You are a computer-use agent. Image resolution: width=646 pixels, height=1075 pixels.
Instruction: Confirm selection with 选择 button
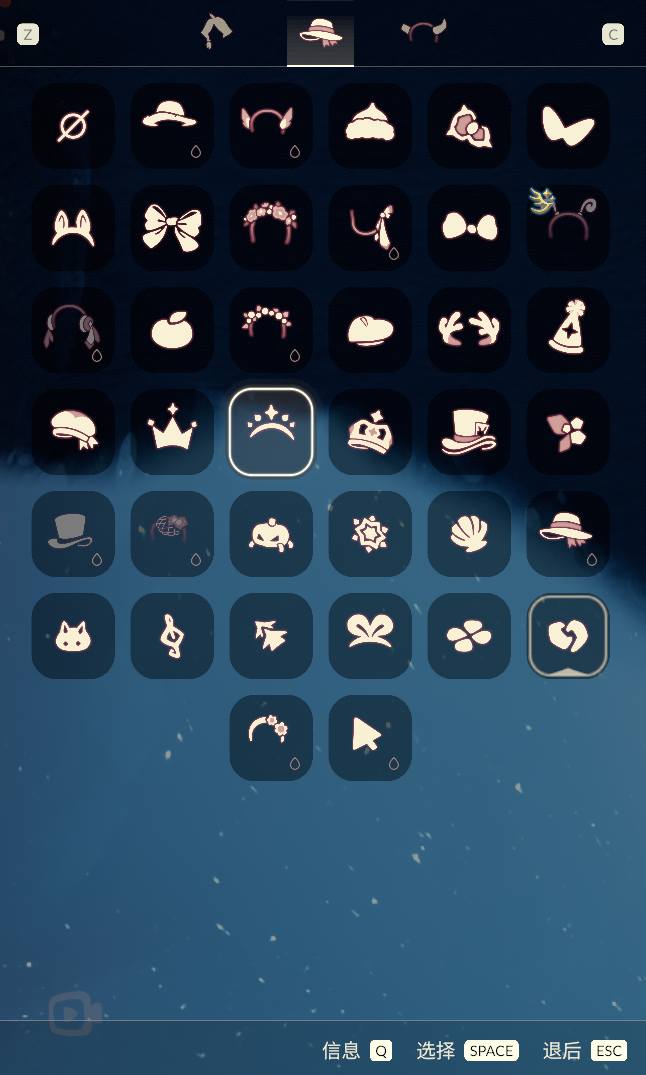click(467, 1050)
